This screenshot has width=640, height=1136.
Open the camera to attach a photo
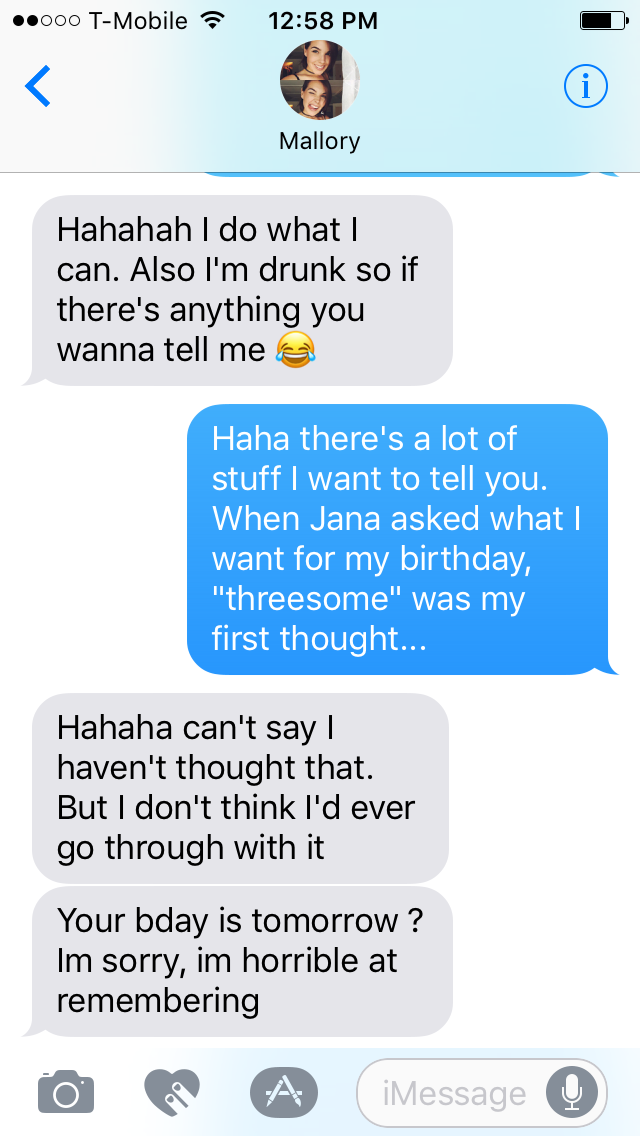(x=66, y=1090)
